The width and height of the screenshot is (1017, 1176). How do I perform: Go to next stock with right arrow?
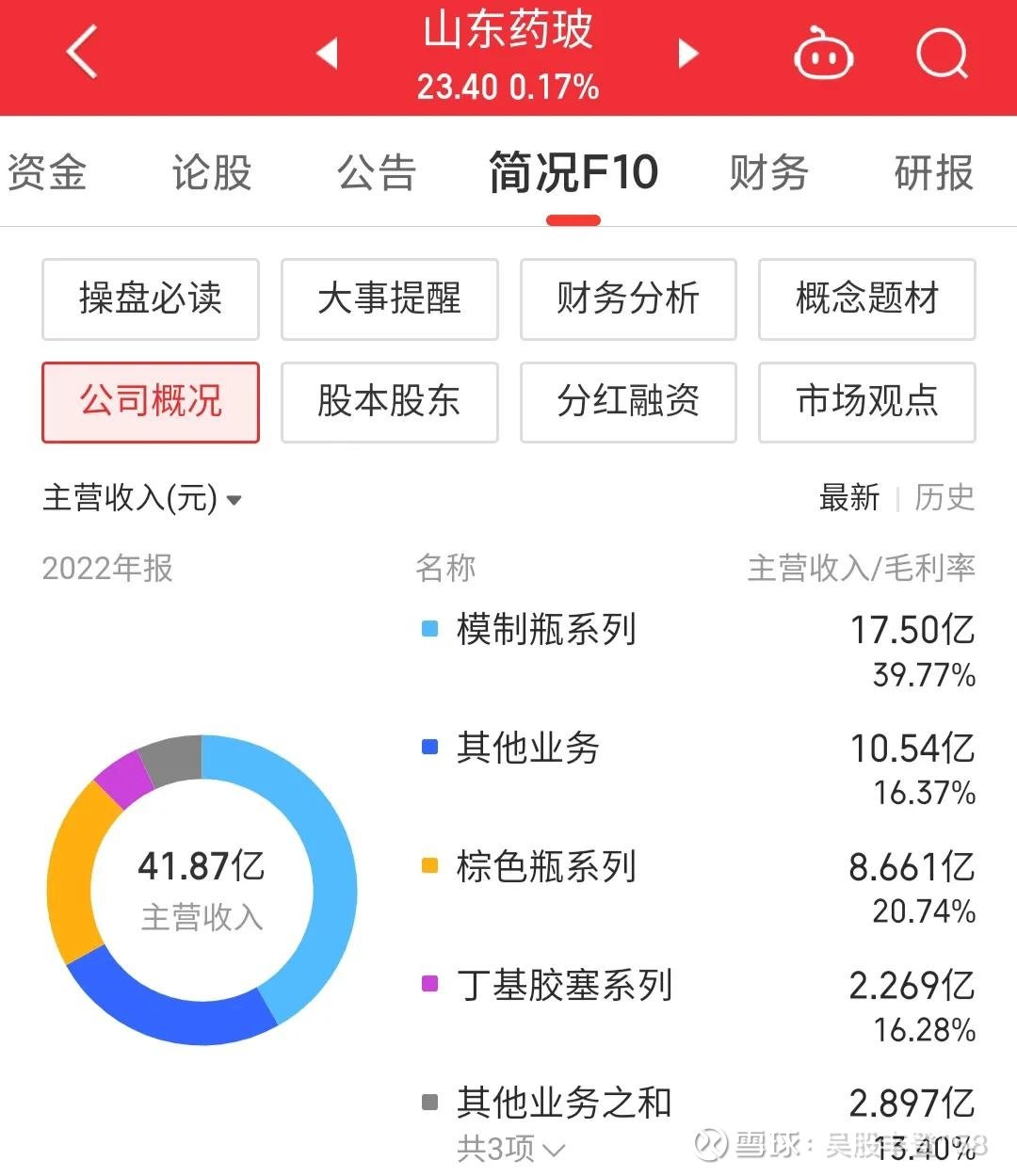pos(686,54)
